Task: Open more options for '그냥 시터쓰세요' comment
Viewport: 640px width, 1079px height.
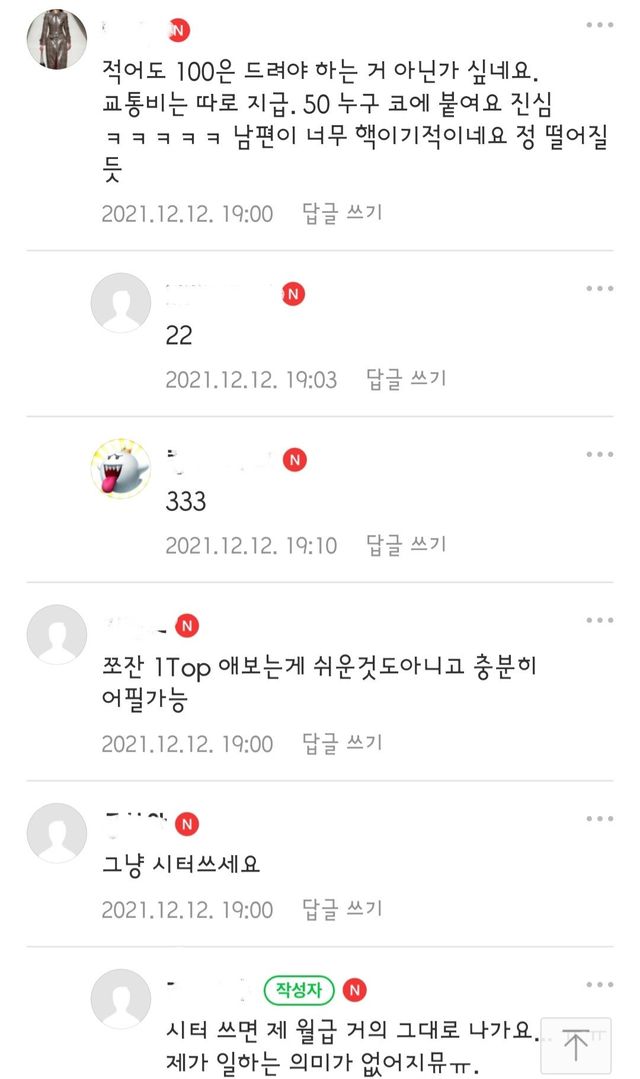Action: pyautogui.click(x=600, y=818)
